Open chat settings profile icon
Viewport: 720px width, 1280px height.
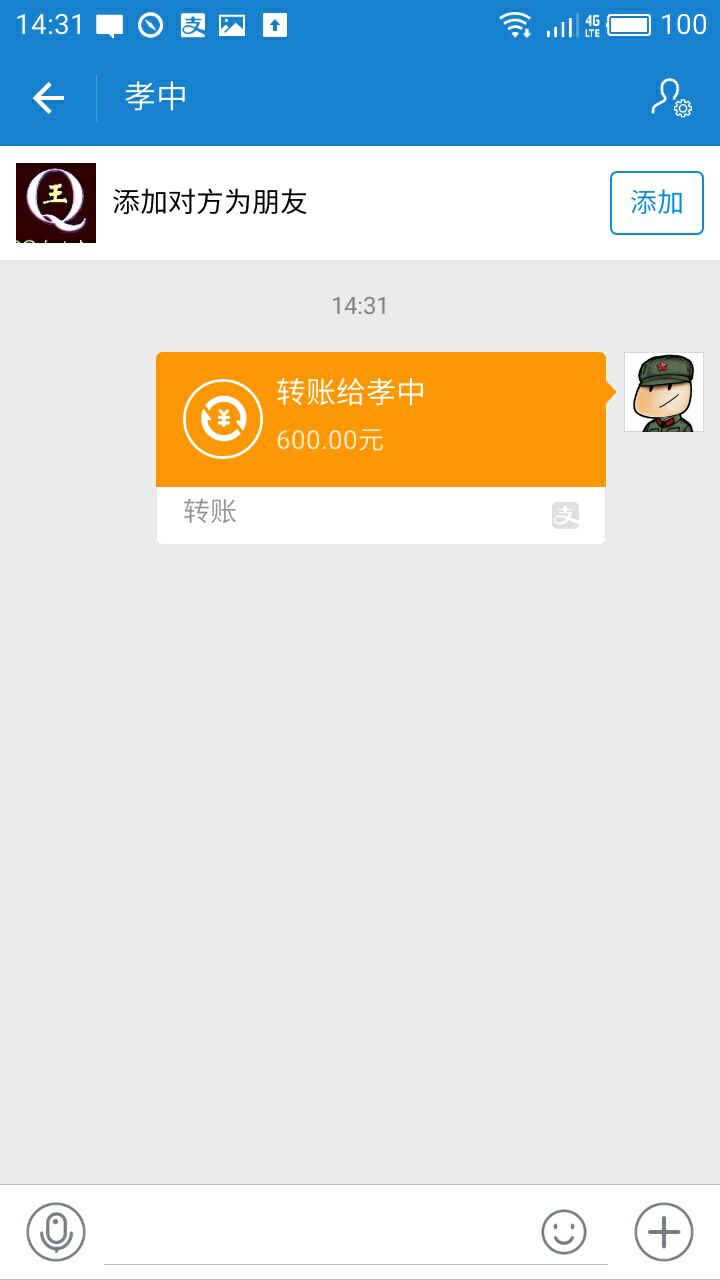coord(671,98)
